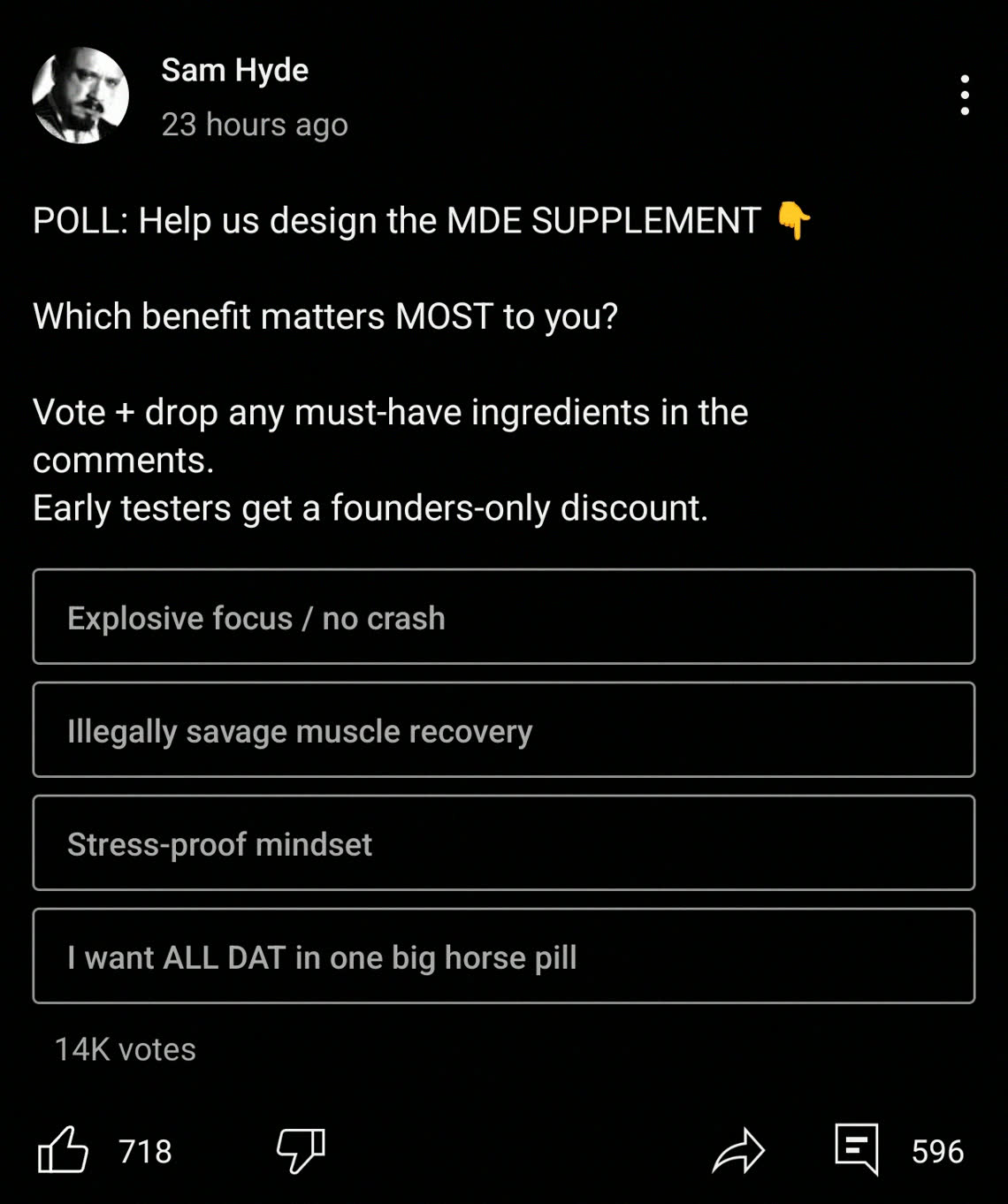1008x1204 pixels.
Task: Vote for Explosive focus / no crash
Action: click(503, 617)
